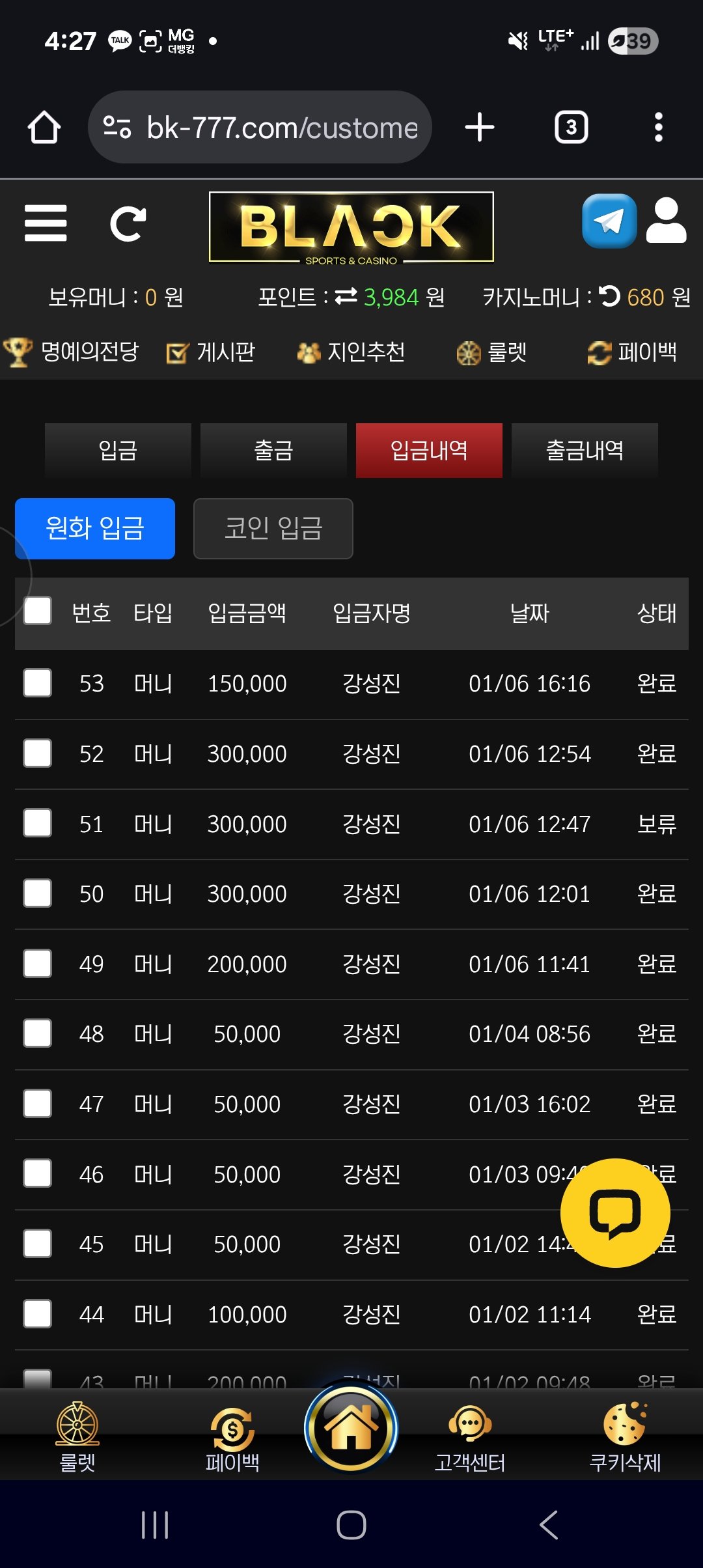Refresh the page with the reload icon
The width and height of the screenshot is (703, 1568).
[128, 223]
